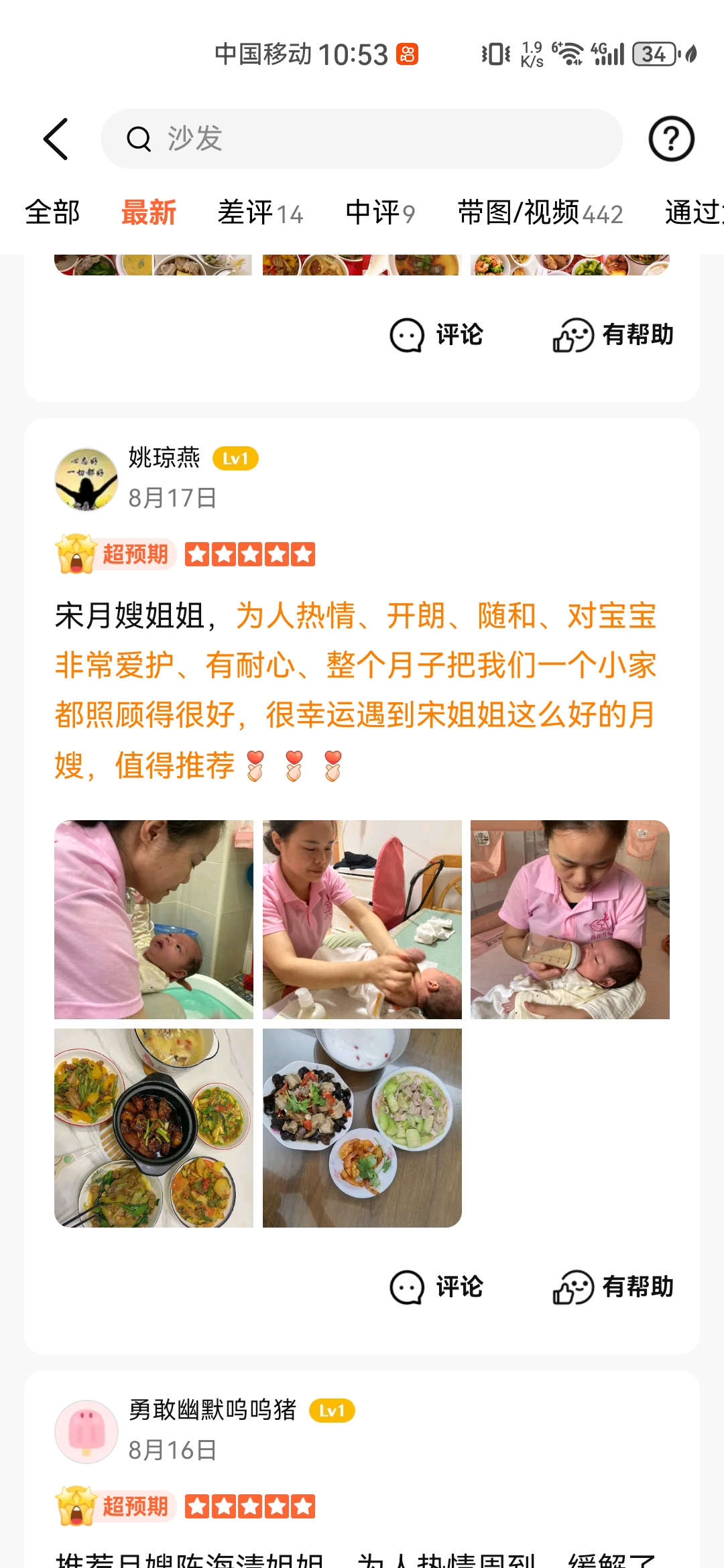Mark 姚琼燕's review as 有帮助
The height and width of the screenshot is (1568, 724).
[x=613, y=1287]
